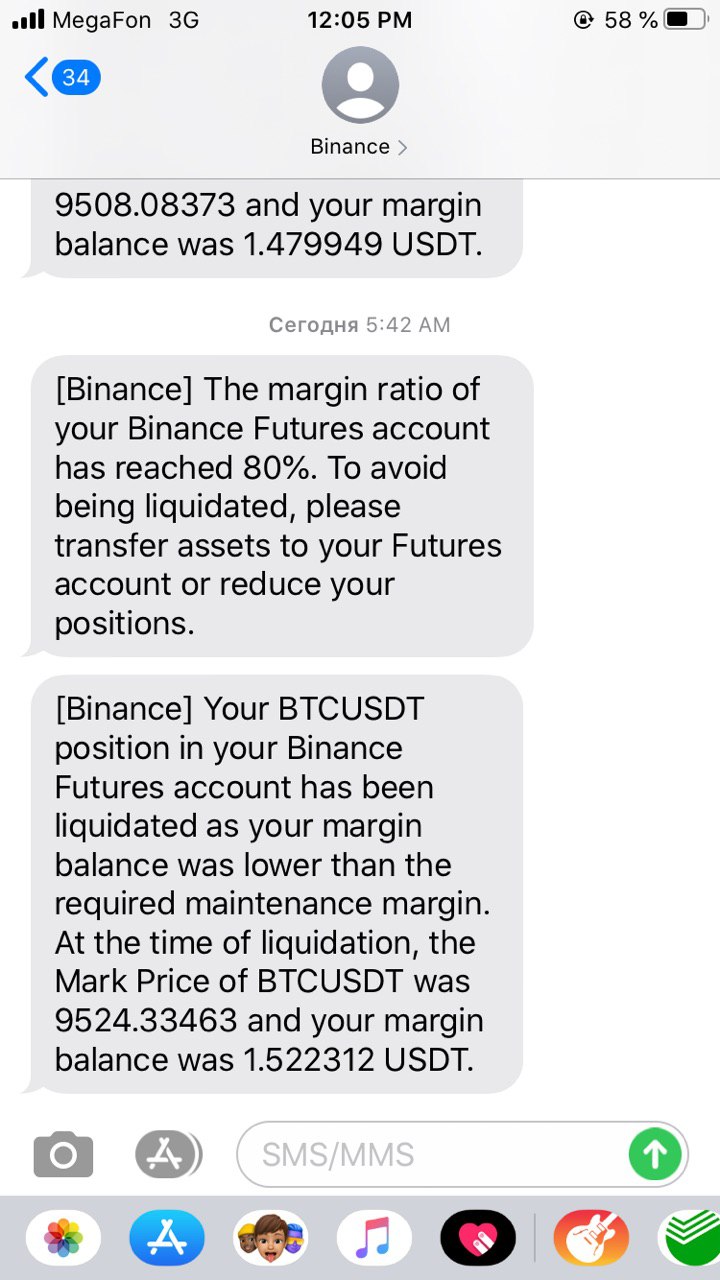The width and height of the screenshot is (720, 1280).
Task: Open the GarageBand guitar app
Action: [591, 1238]
